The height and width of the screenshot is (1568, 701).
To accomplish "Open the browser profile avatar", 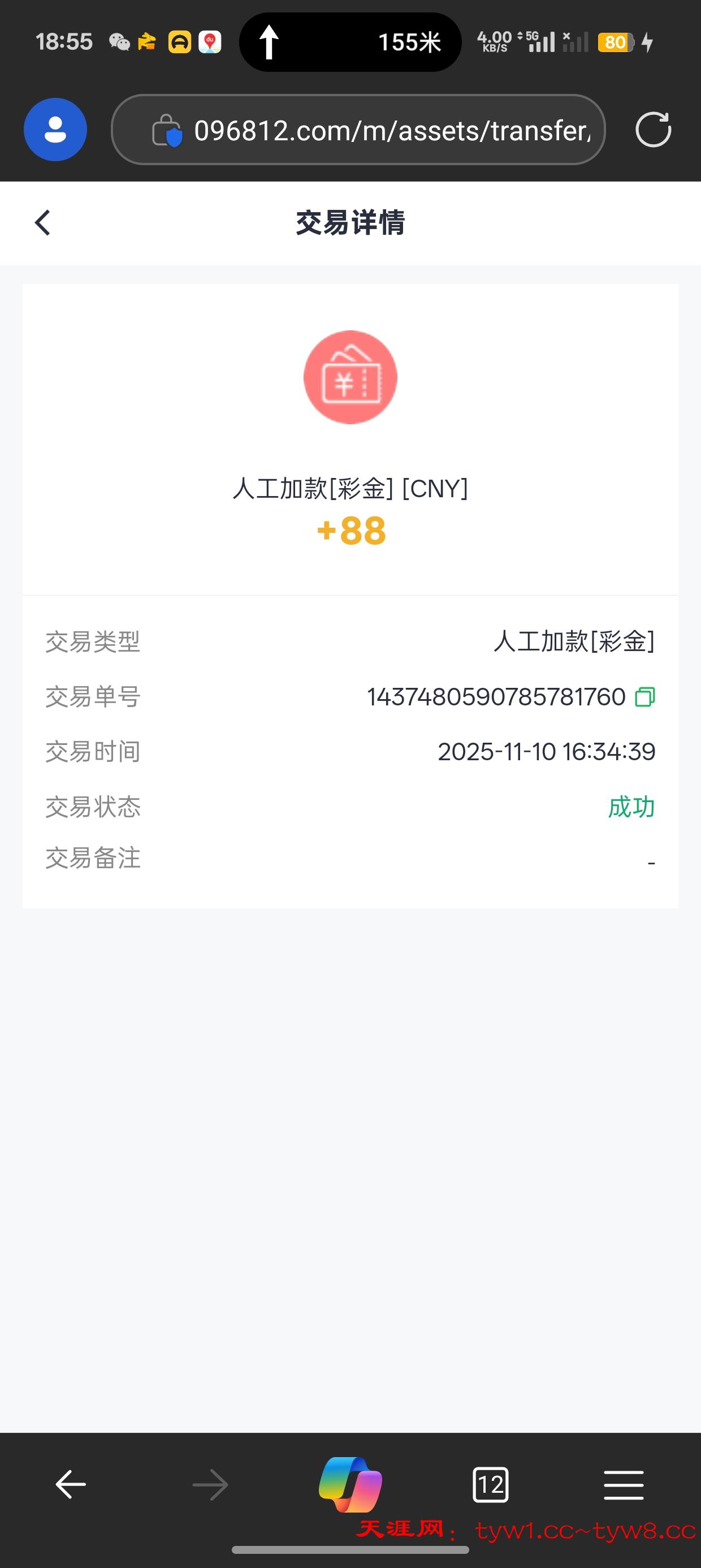I will [x=55, y=130].
